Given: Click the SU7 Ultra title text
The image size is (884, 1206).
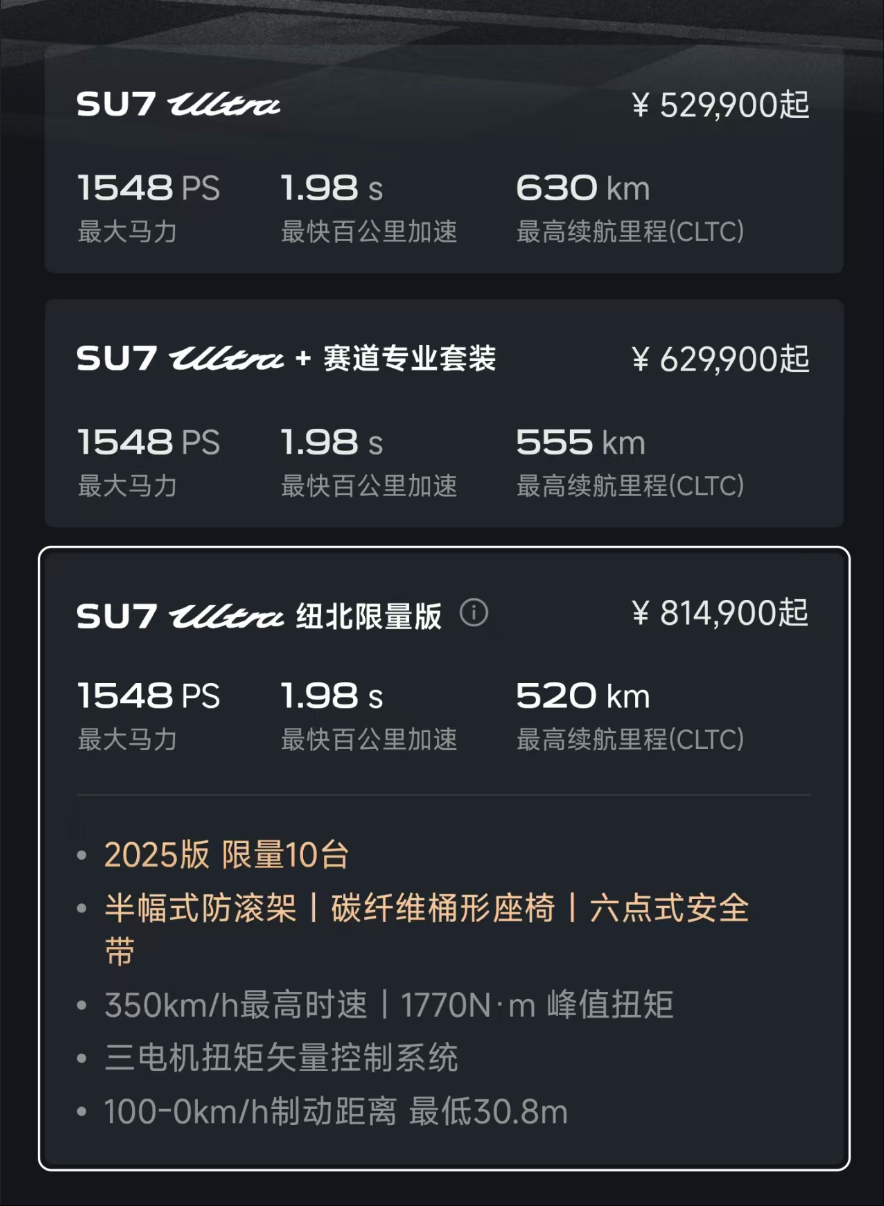Looking at the screenshot, I should (x=177, y=104).
